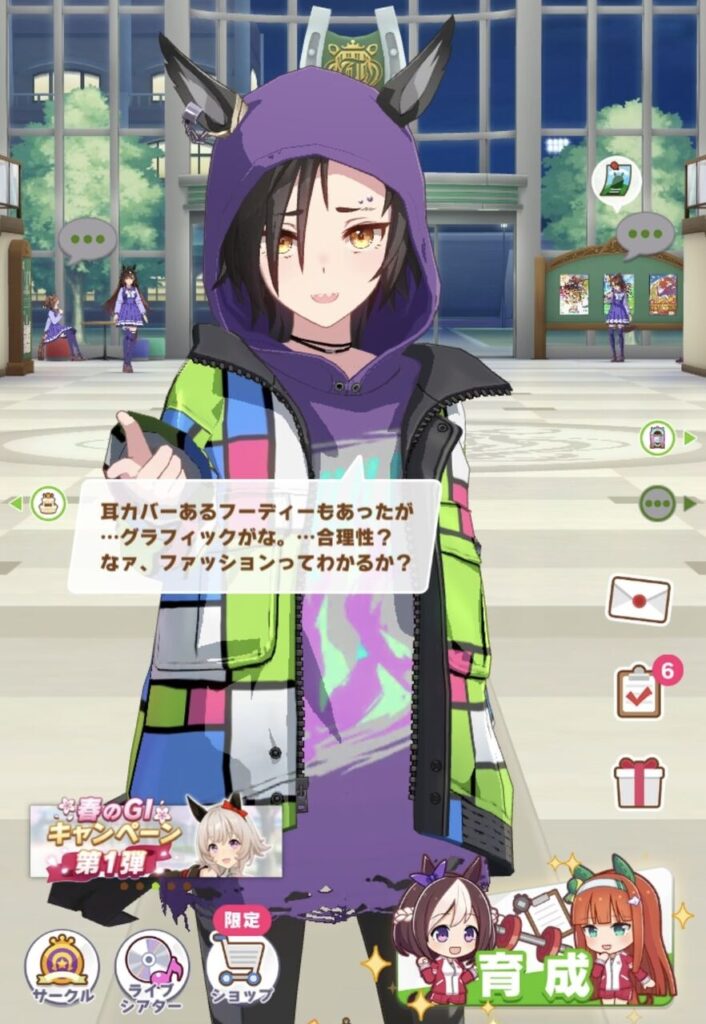Tap the speech bubble near the poster board
This screenshot has width=706, height=1024.
644,234
